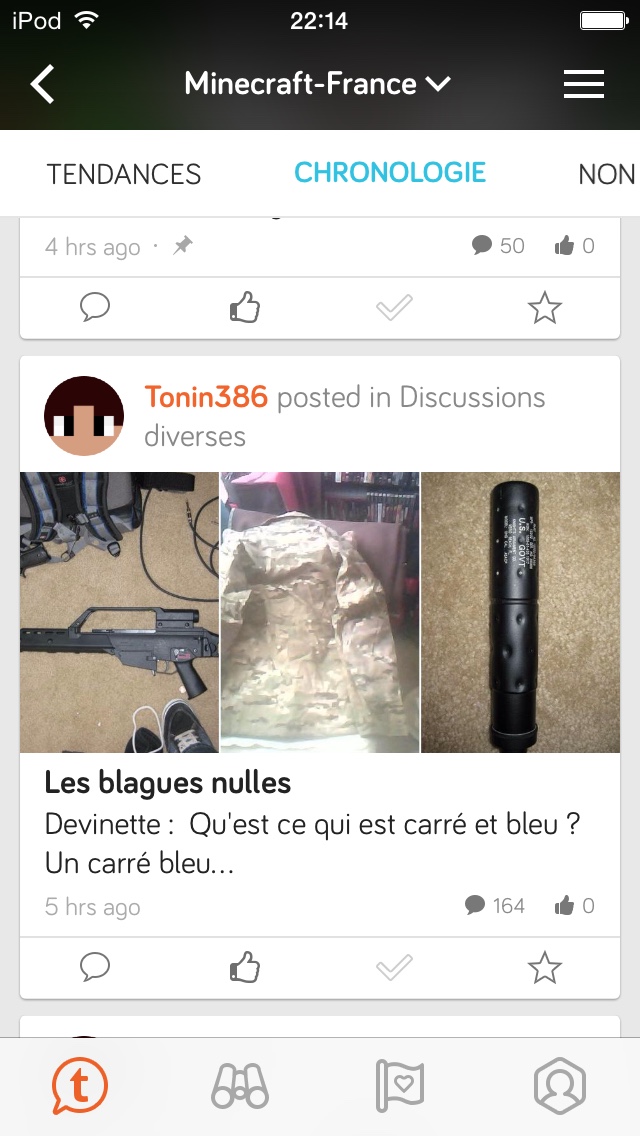
Task: View the rifle photo in Tonin386's post
Action: point(120,612)
